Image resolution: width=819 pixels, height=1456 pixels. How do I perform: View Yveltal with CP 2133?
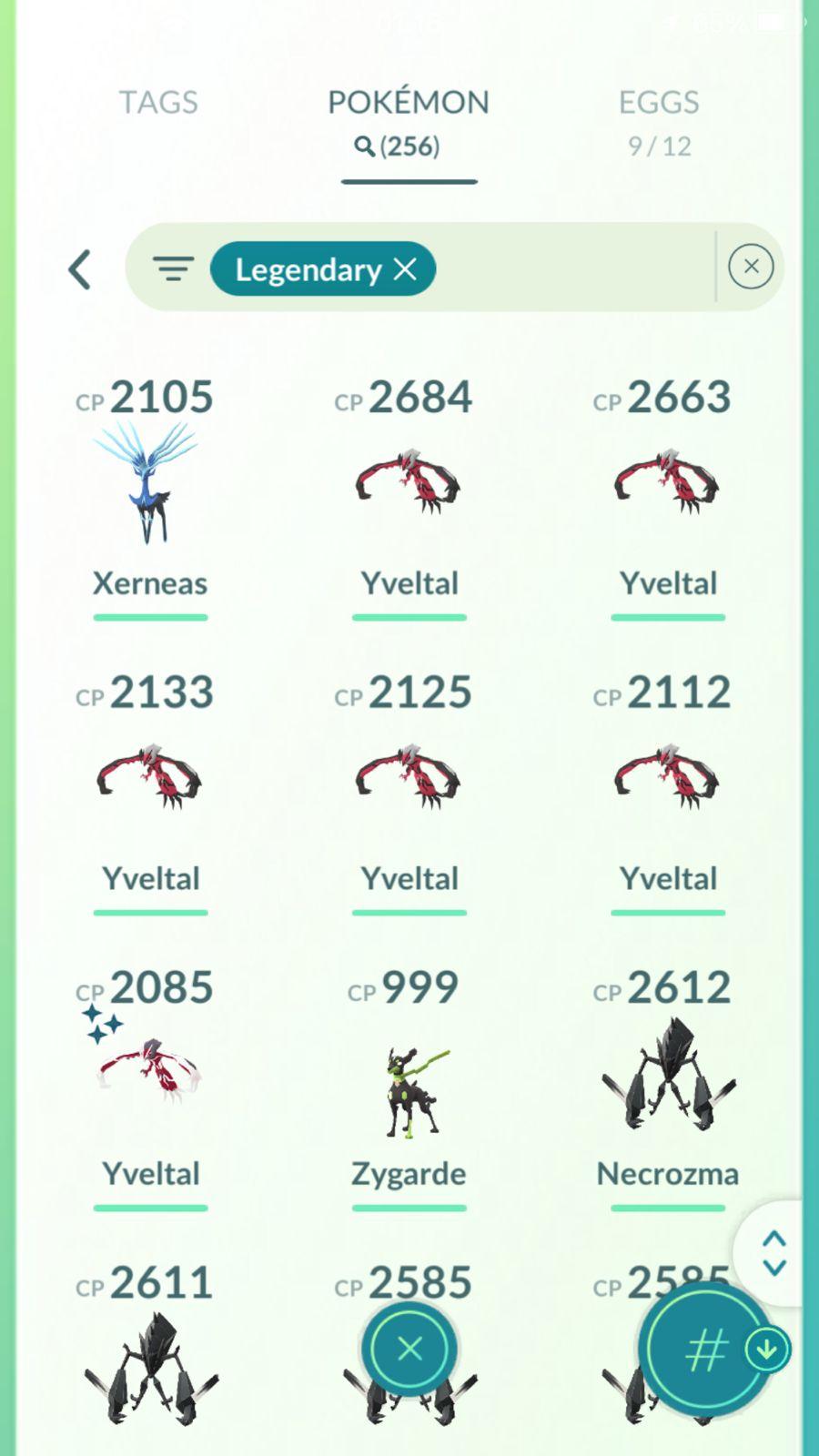(149, 781)
